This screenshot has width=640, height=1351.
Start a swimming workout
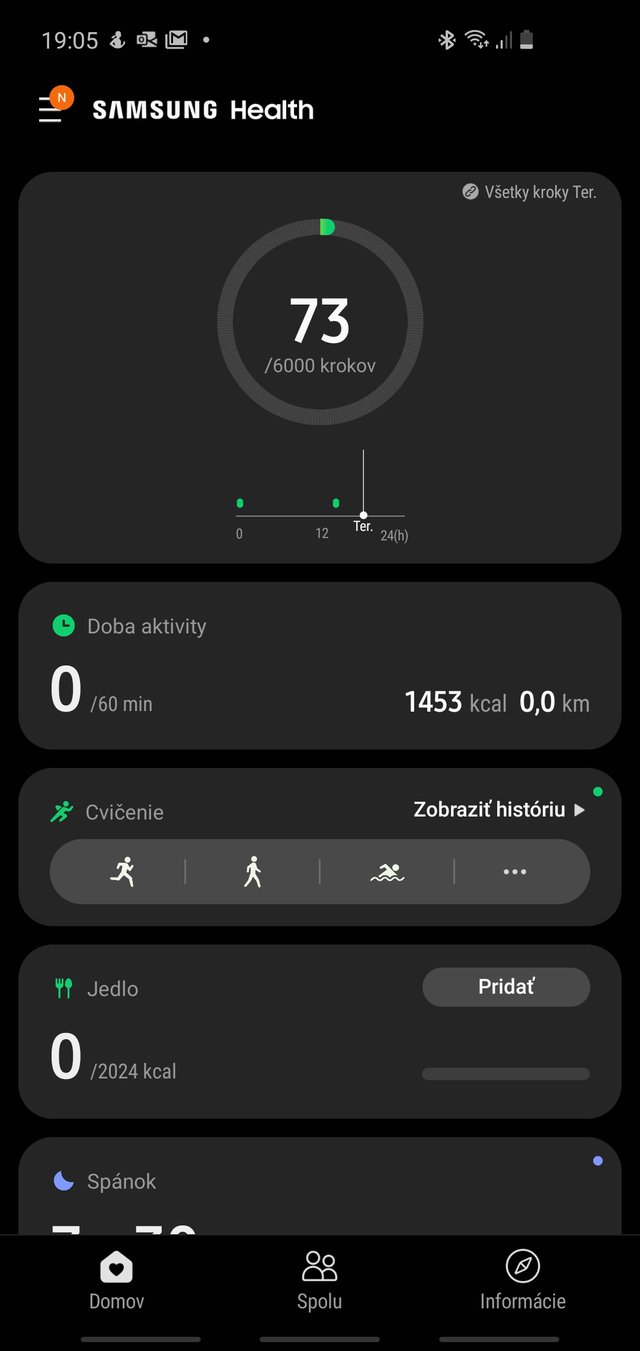click(x=387, y=872)
